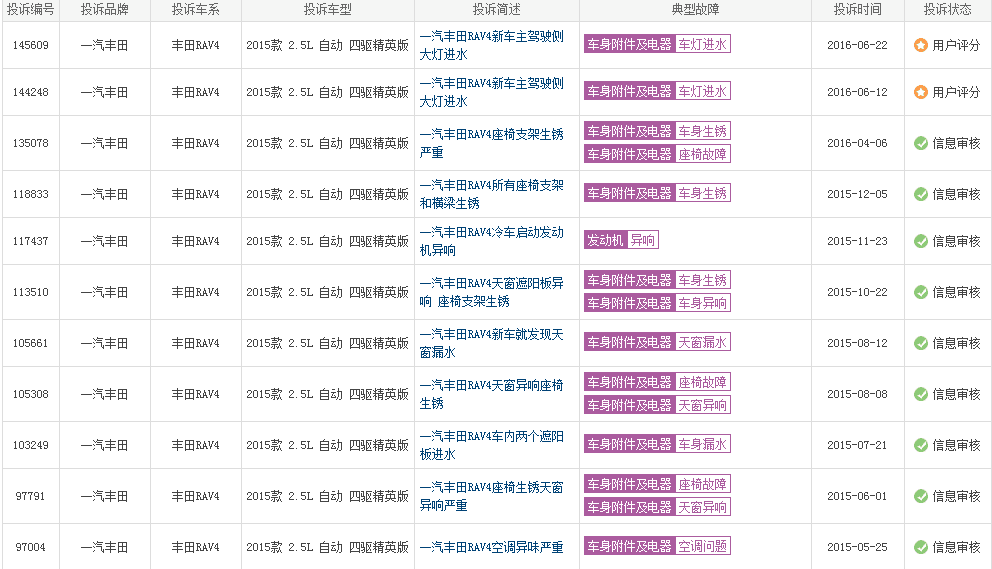Open the 空调异味严重 complaint link
The width and height of the screenshot is (992, 569).
click(x=491, y=547)
